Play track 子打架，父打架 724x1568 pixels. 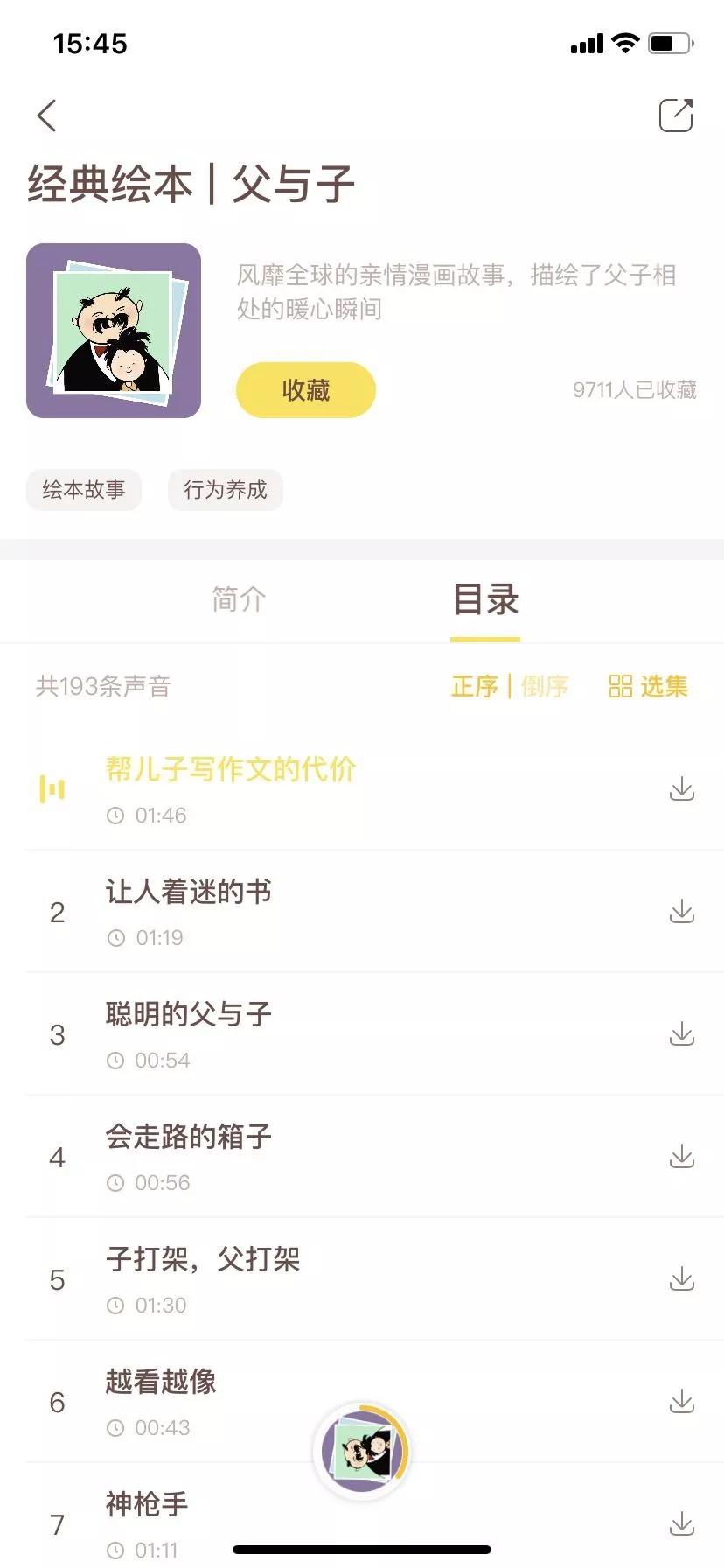[203, 1260]
